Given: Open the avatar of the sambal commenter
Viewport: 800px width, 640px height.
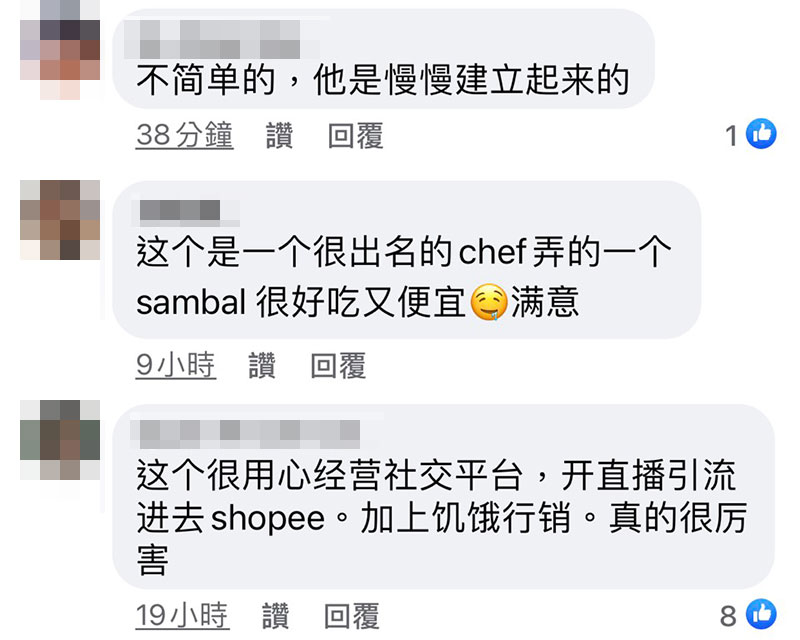Looking at the screenshot, I should pos(60,220).
